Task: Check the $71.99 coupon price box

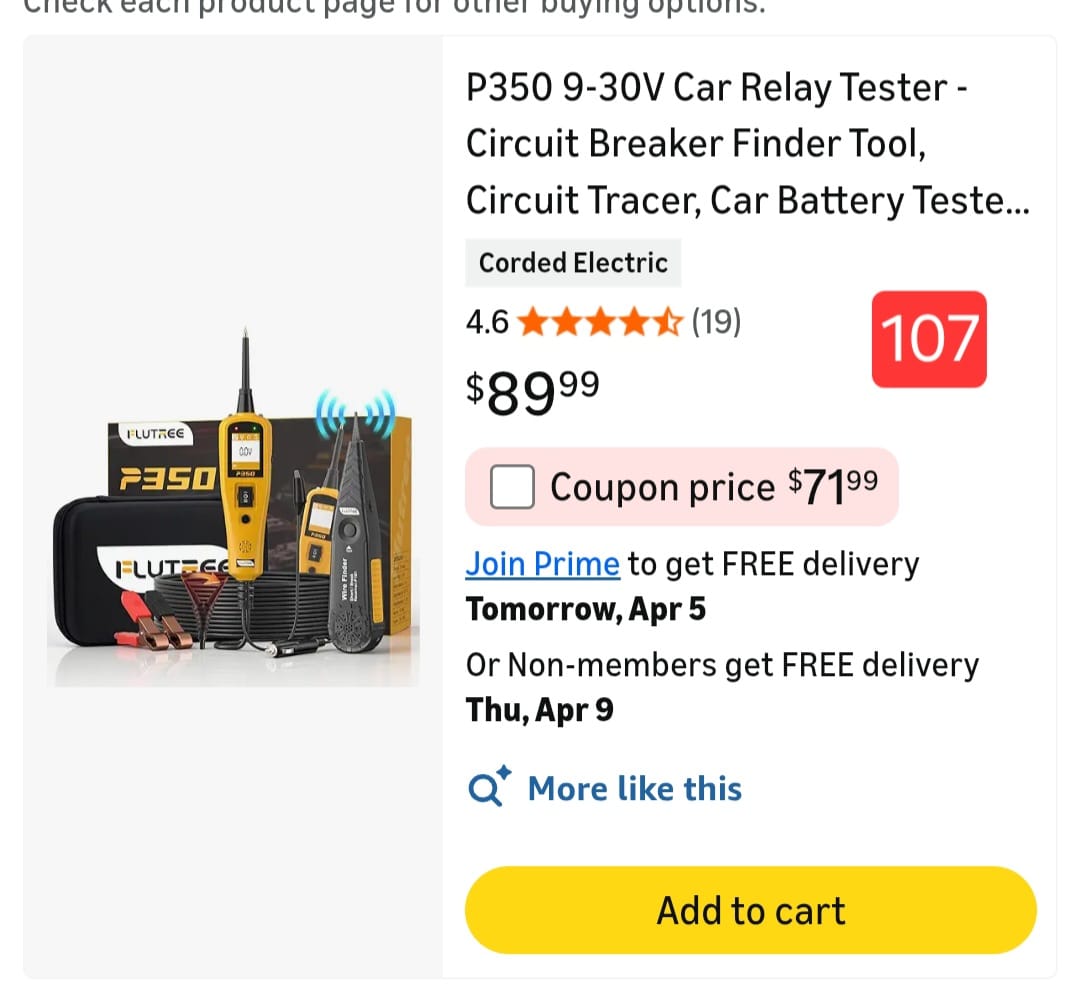Action: (512, 487)
